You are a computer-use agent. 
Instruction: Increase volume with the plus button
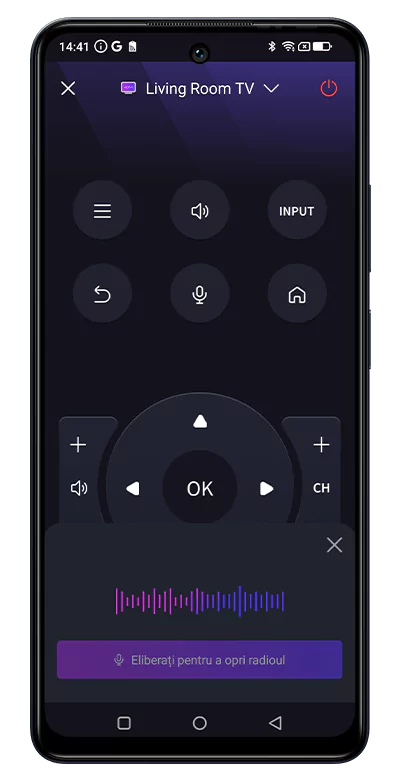point(78,445)
